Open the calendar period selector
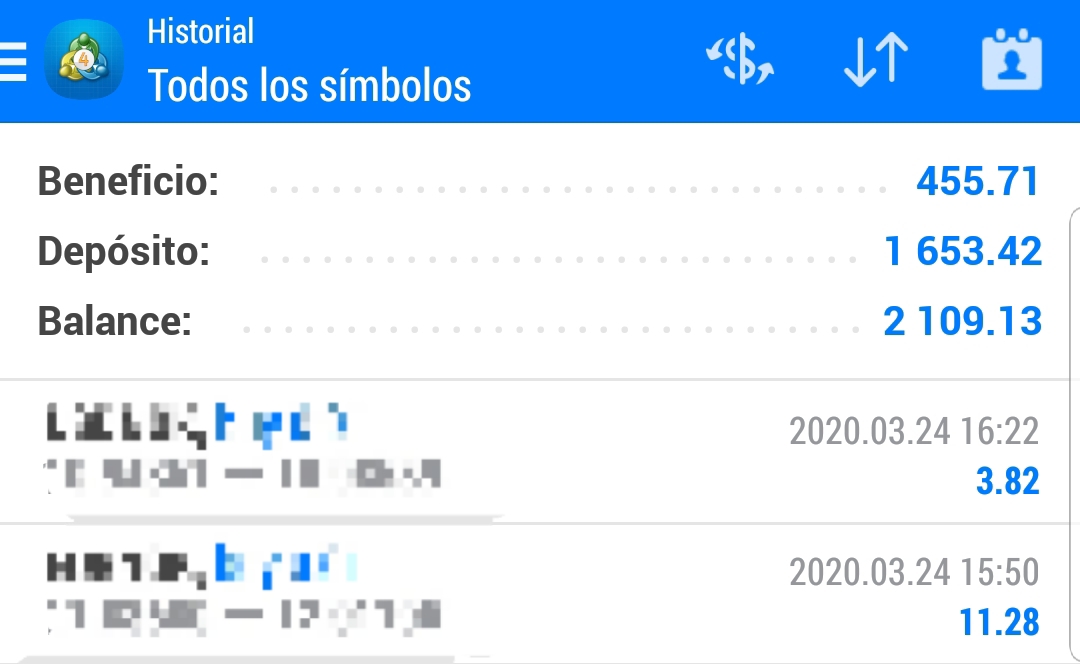 (x=1011, y=62)
